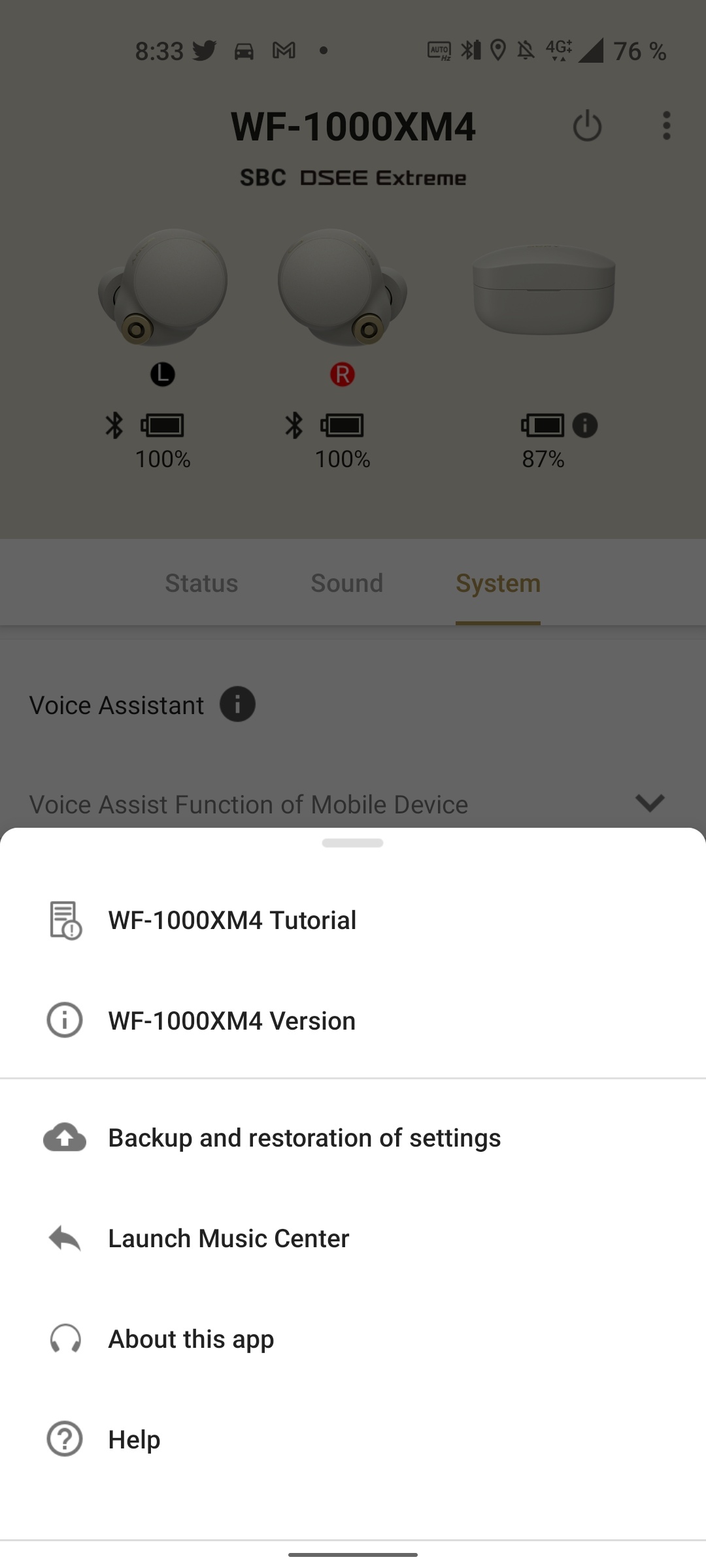The width and height of the screenshot is (706, 1568).
Task: Open the three-dot overflow menu
Action: point(666,126)
